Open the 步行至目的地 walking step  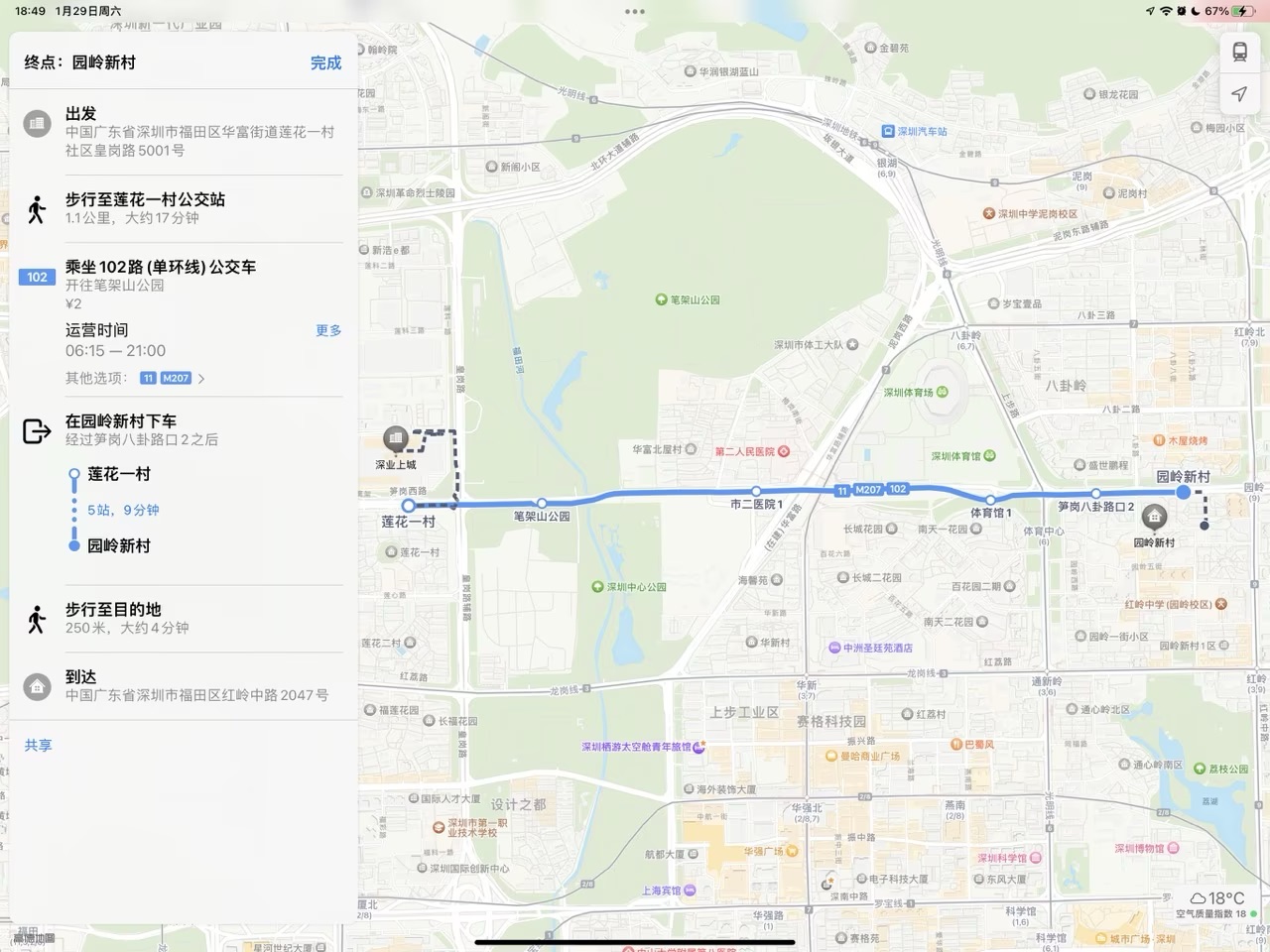click(x=182, y=618)
